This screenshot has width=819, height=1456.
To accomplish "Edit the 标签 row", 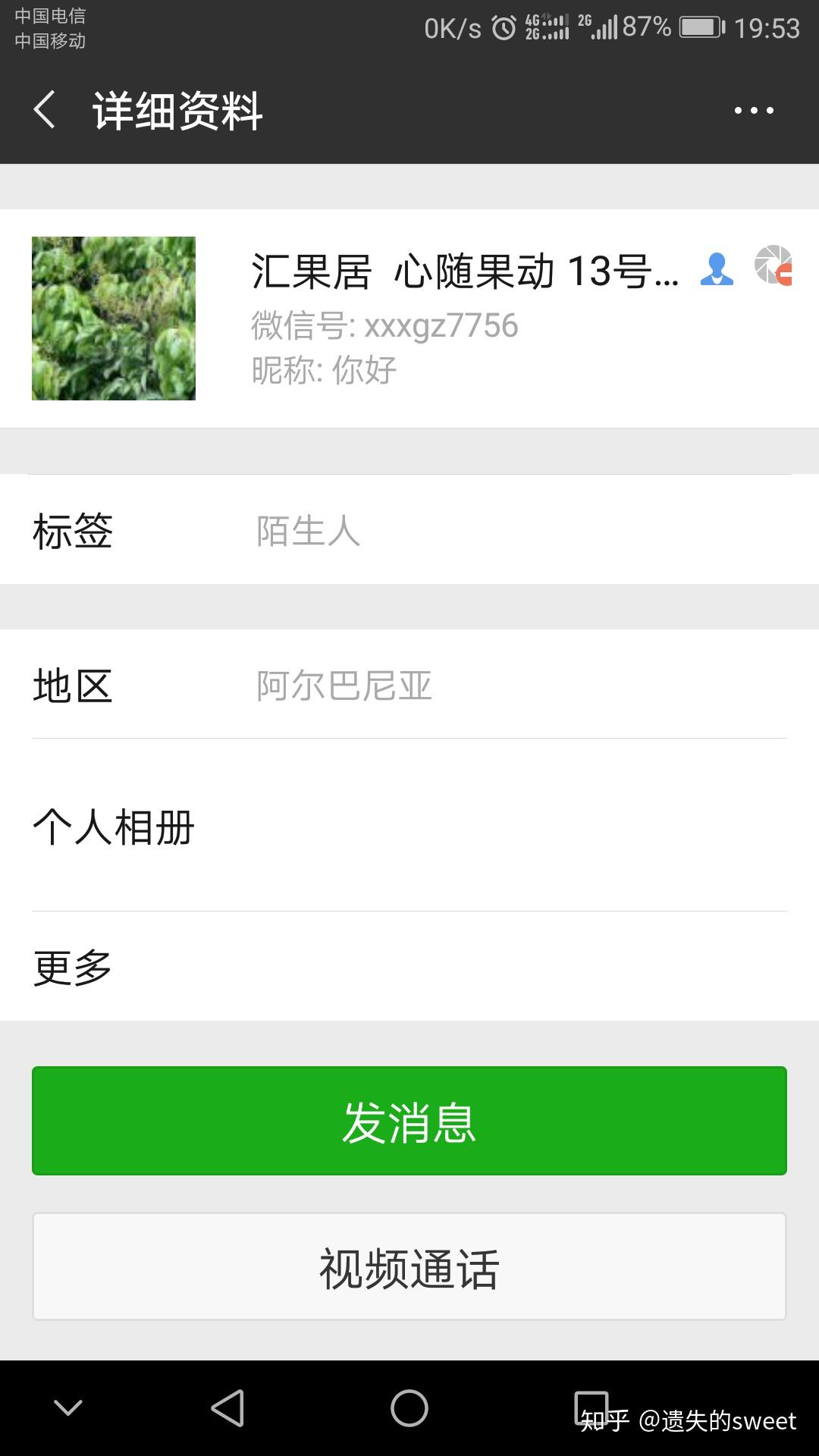I will [409, 530].
